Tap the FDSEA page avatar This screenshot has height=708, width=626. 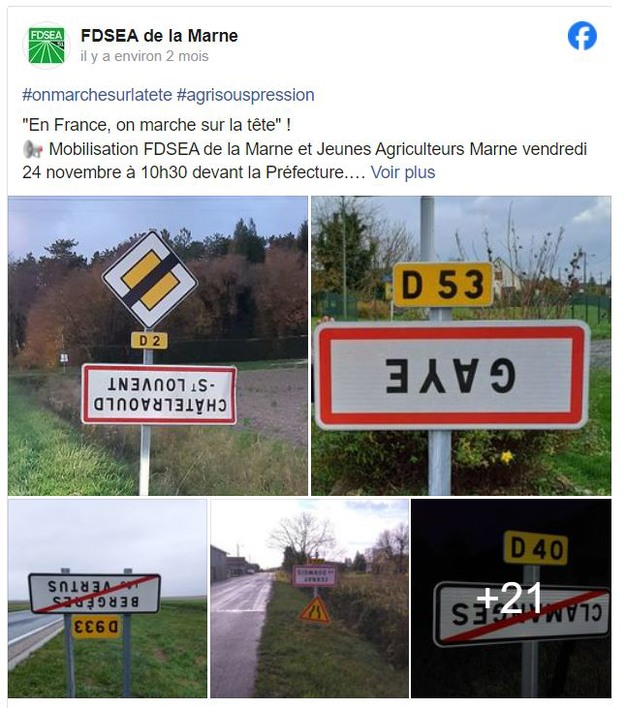pyautogui.click(x=46, y=45)
